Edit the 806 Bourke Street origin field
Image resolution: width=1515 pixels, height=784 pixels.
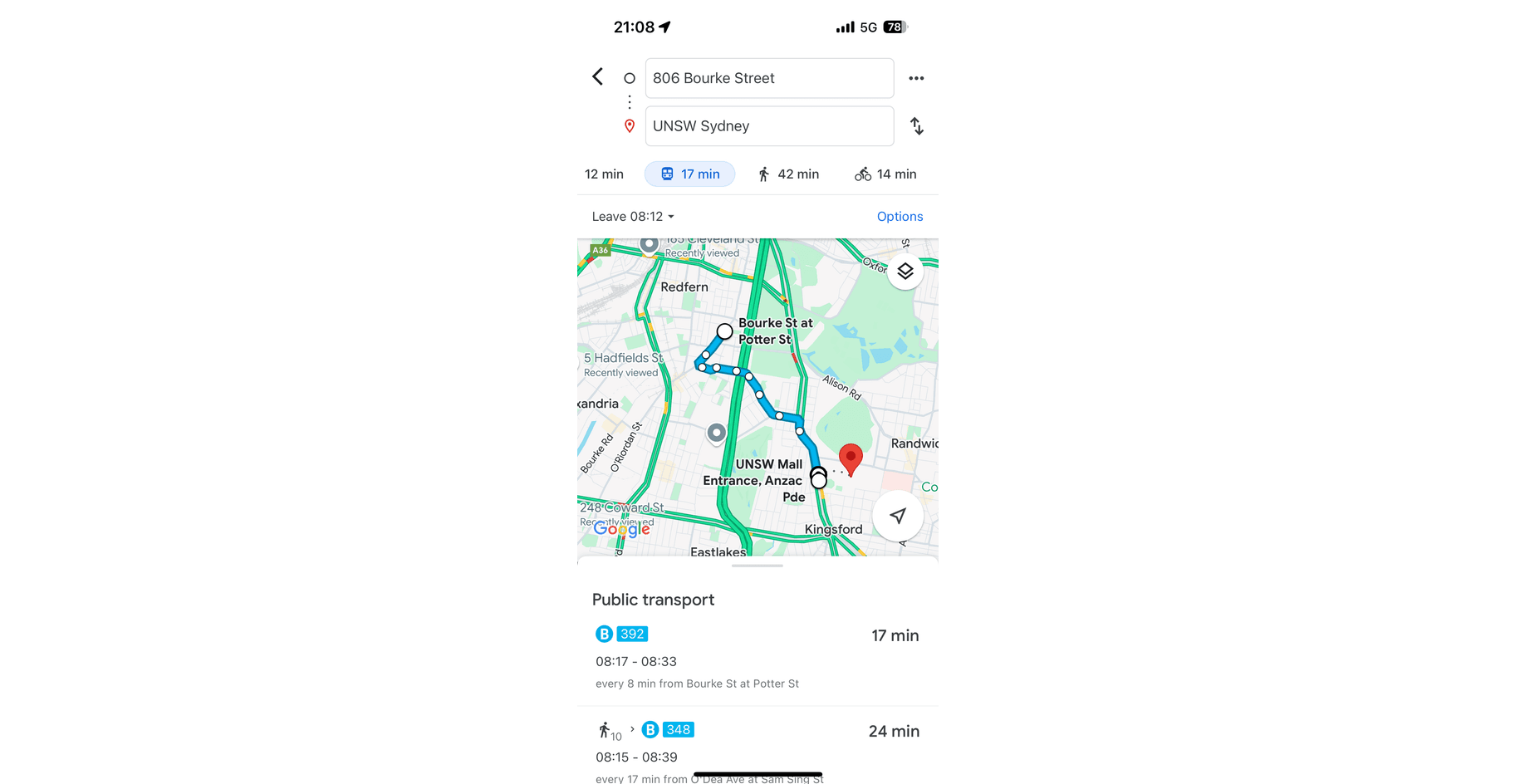tap(768, 78)
